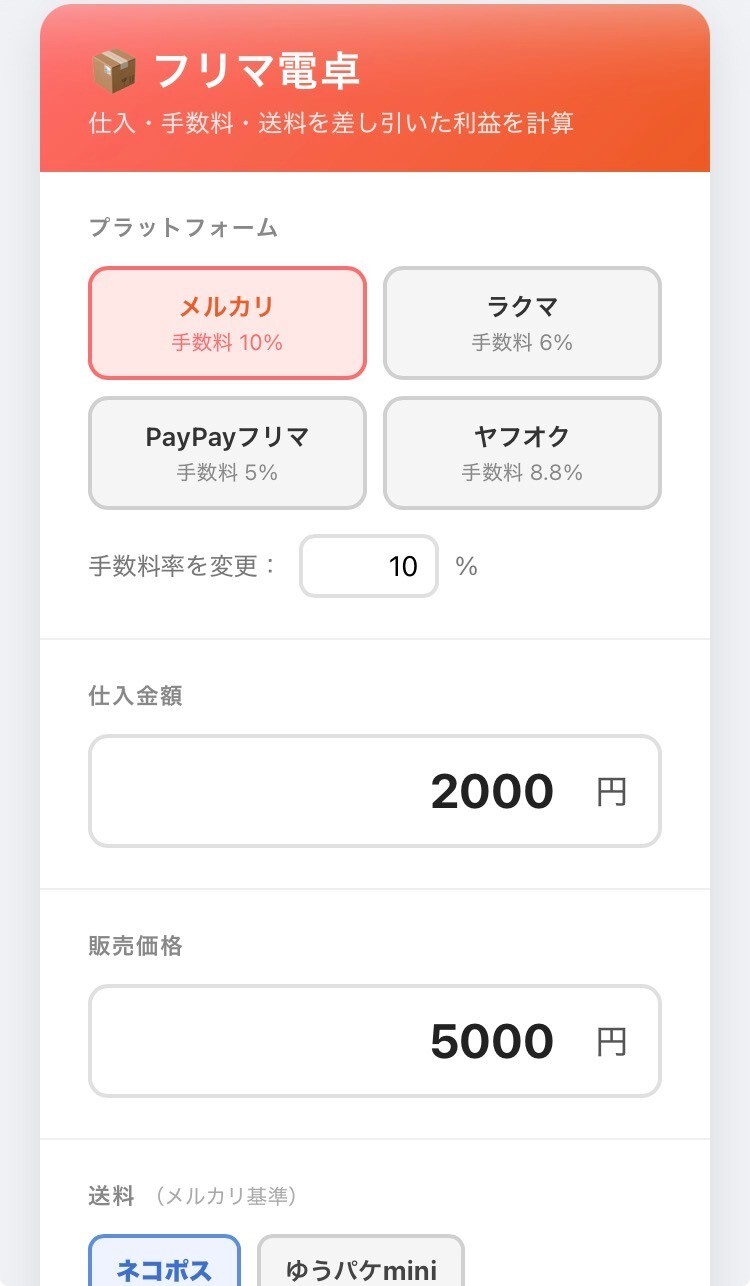Focus the 販売価格 price field
The image size is (750, 1286).
click(374, 1041)
